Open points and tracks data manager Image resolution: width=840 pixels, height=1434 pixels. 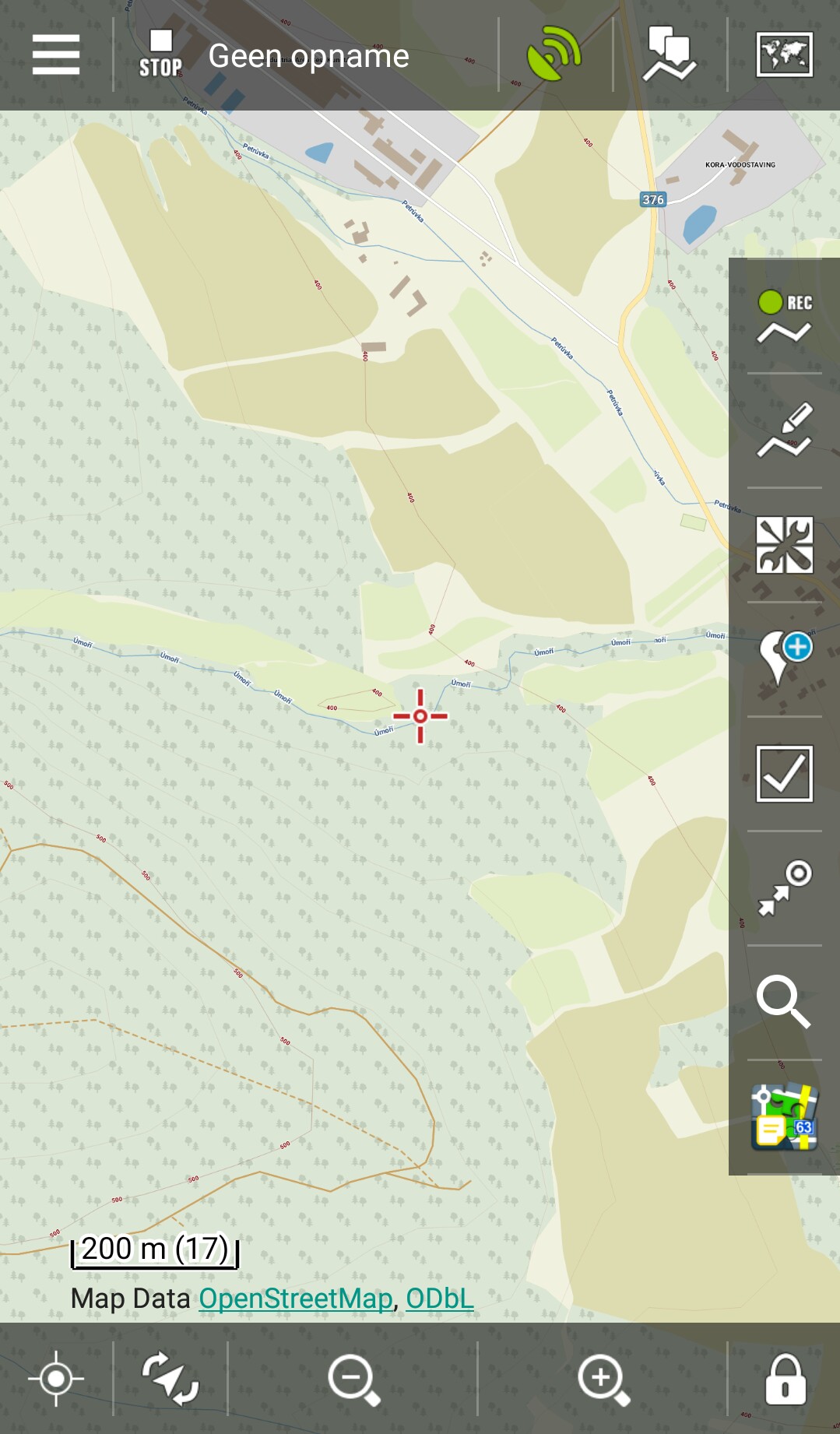pos(669,54)
